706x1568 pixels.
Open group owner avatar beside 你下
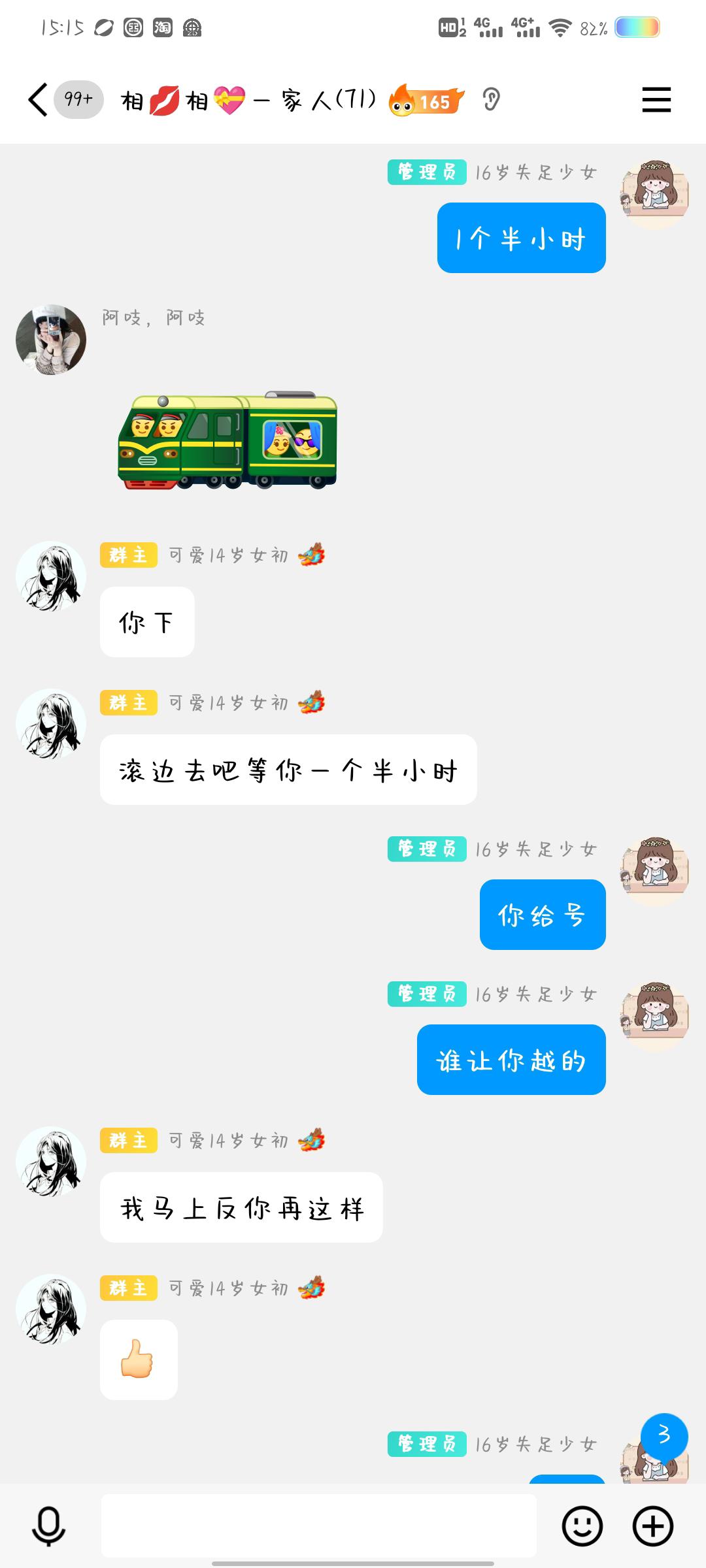click(x=51, y=576)
